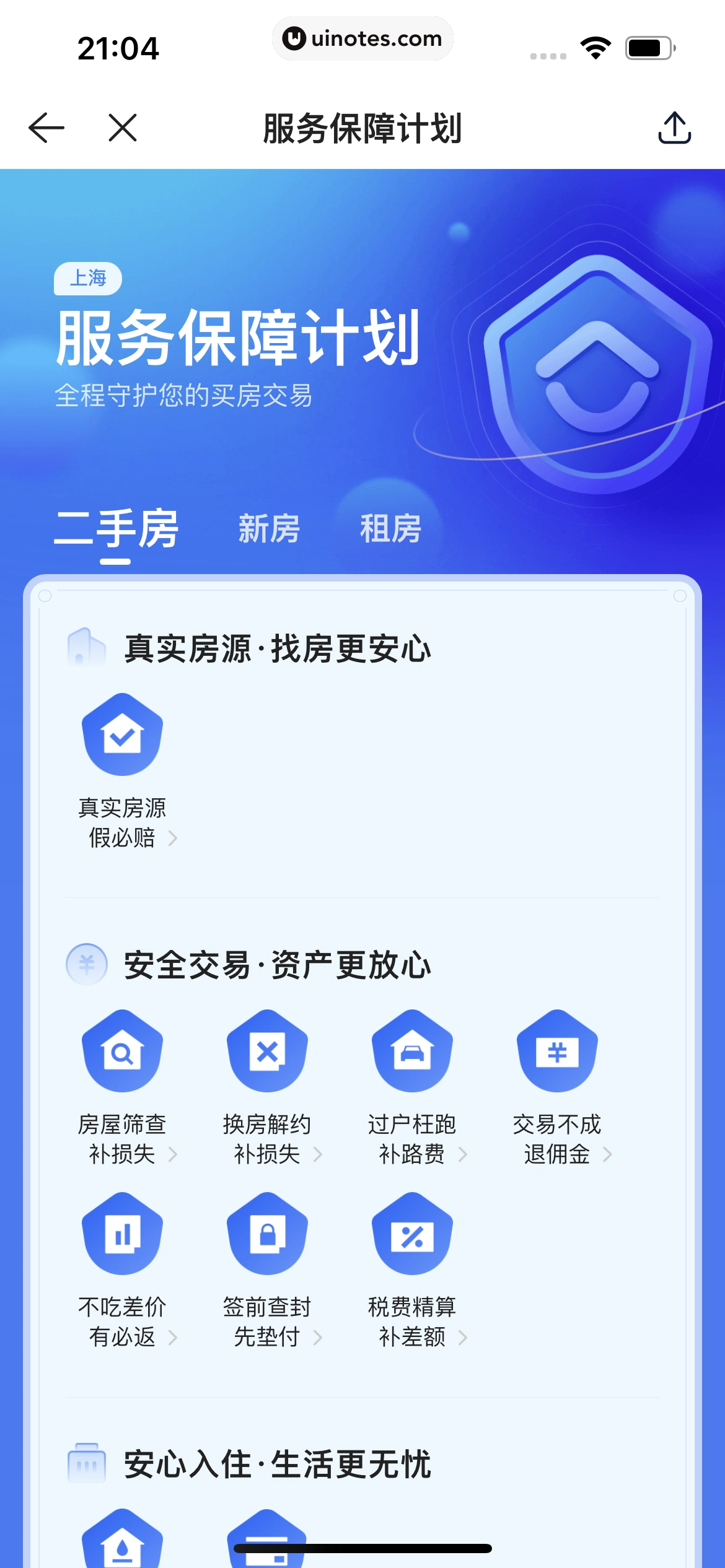Open 不吃差价 有必返 details
Image resolution: width=725 pixels, height=1568 pixels.
click(123, 1270)
